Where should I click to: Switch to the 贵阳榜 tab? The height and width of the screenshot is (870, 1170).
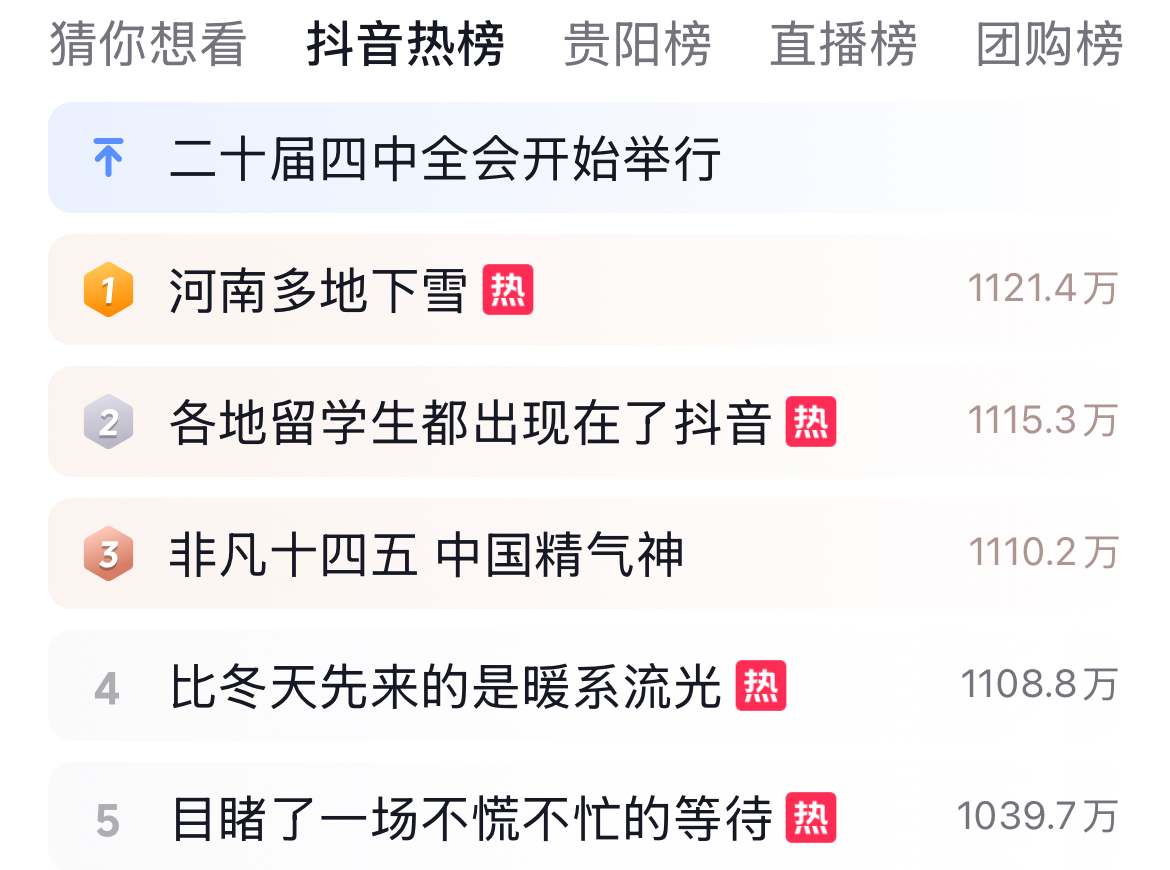pos(637,45)
